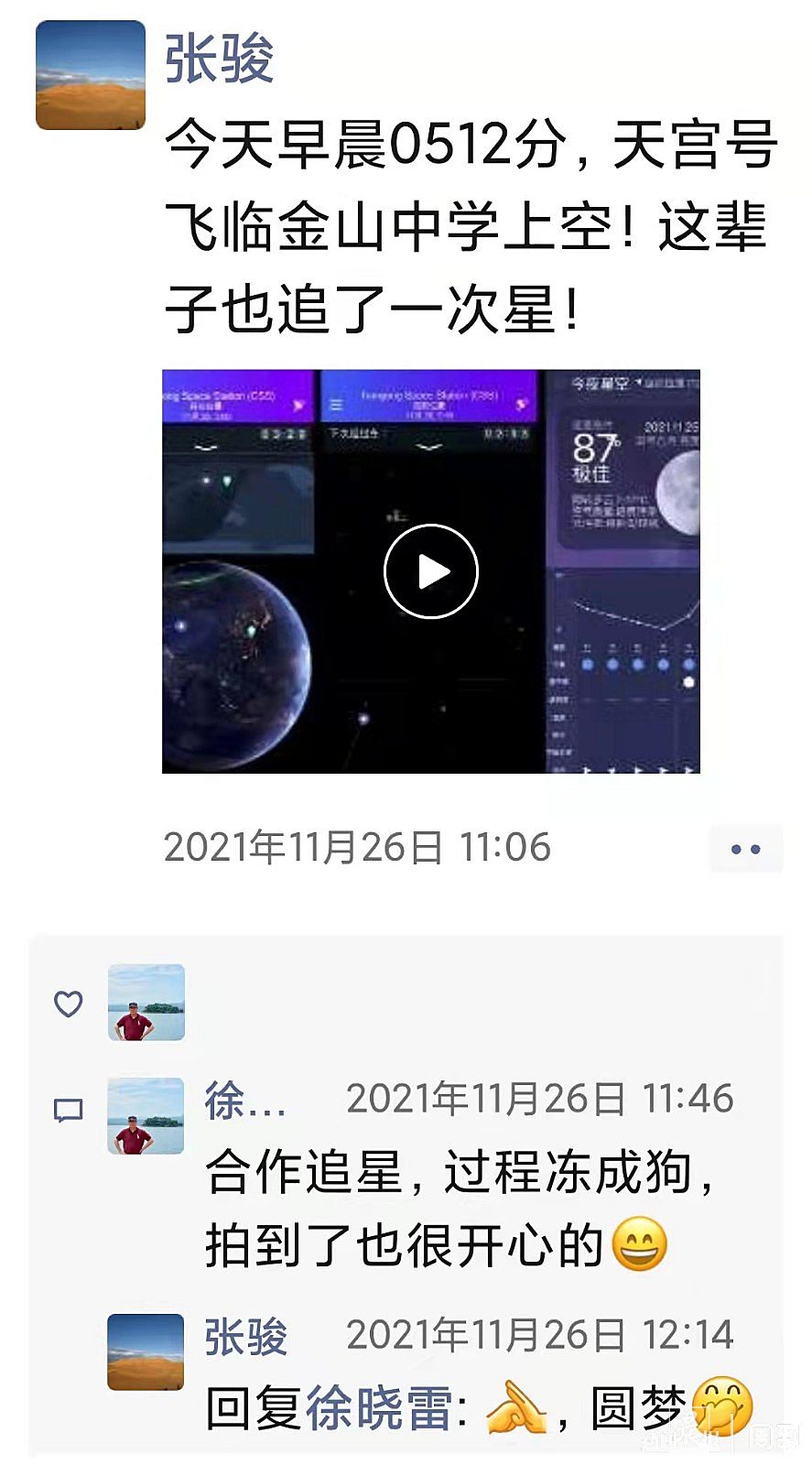Tap 张骏's avatar in the reply
This screenshot has width=812, height=1465.
(146, 1351)
